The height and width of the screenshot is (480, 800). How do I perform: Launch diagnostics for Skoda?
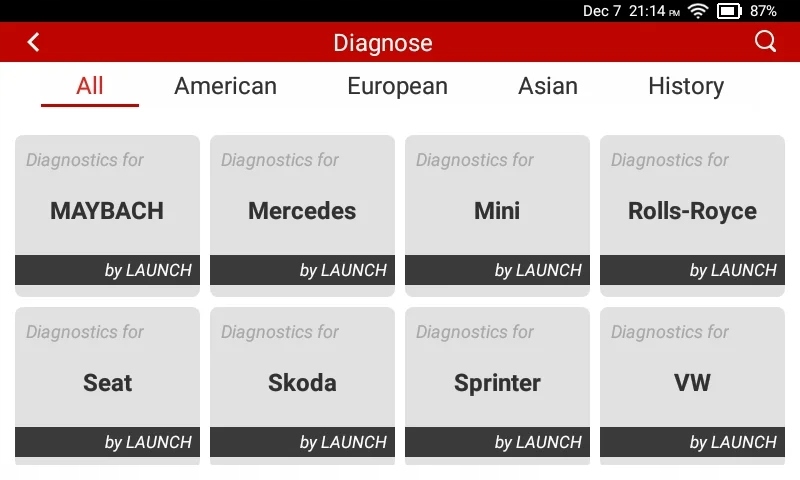pyautogui.click(x=302, y=385)
